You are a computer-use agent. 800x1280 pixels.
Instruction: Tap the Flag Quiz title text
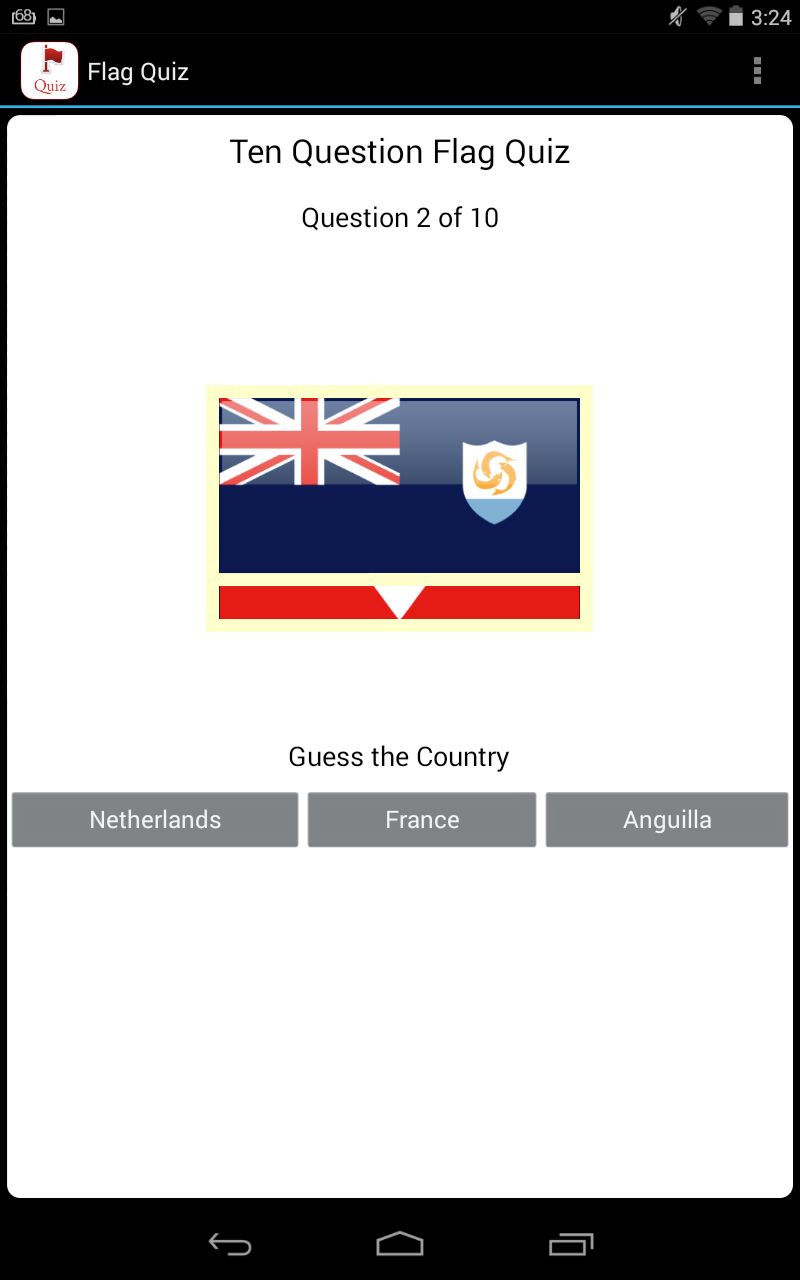(140, 71)
